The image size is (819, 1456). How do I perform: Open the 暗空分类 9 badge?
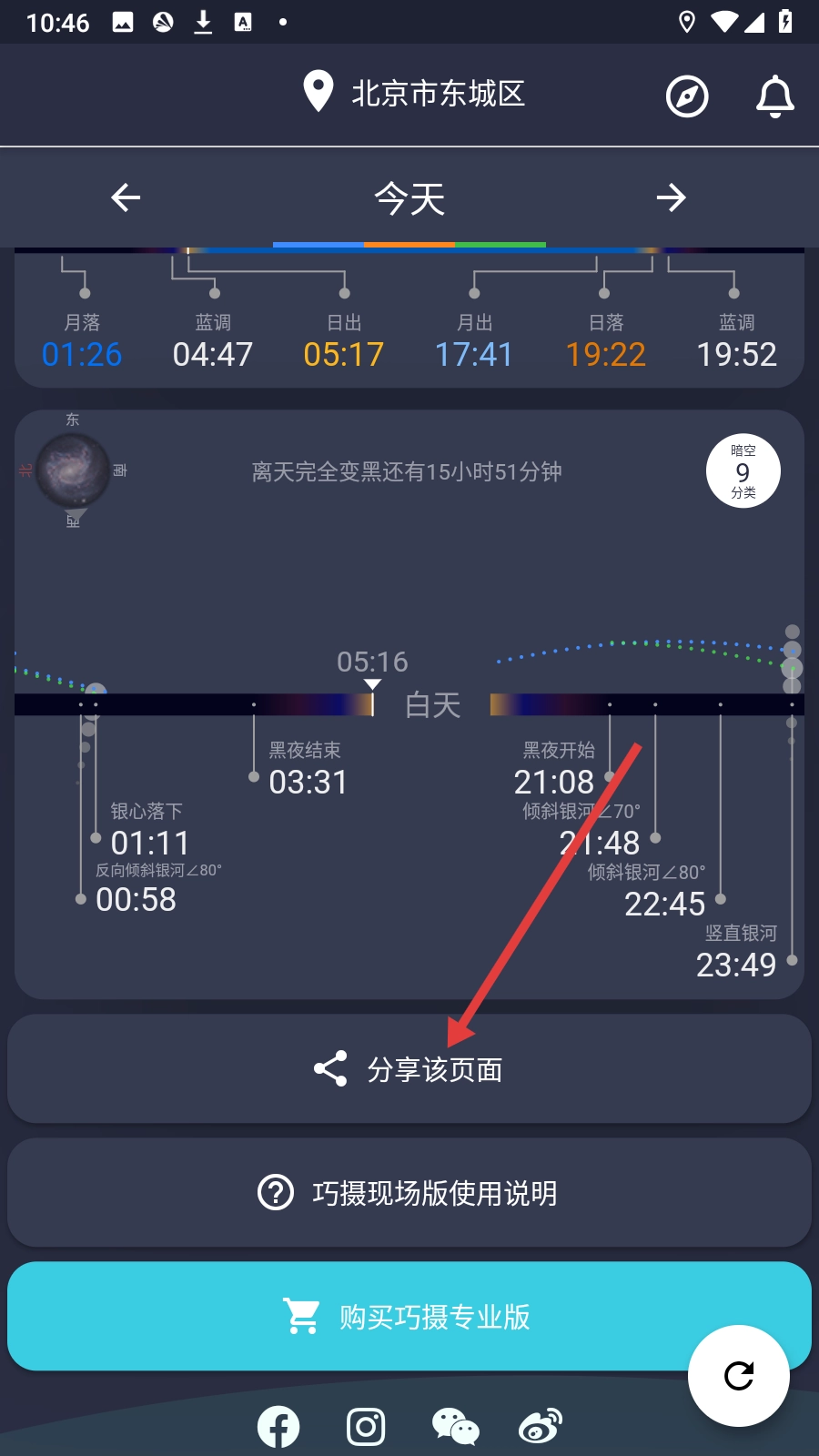coord(743,471)
